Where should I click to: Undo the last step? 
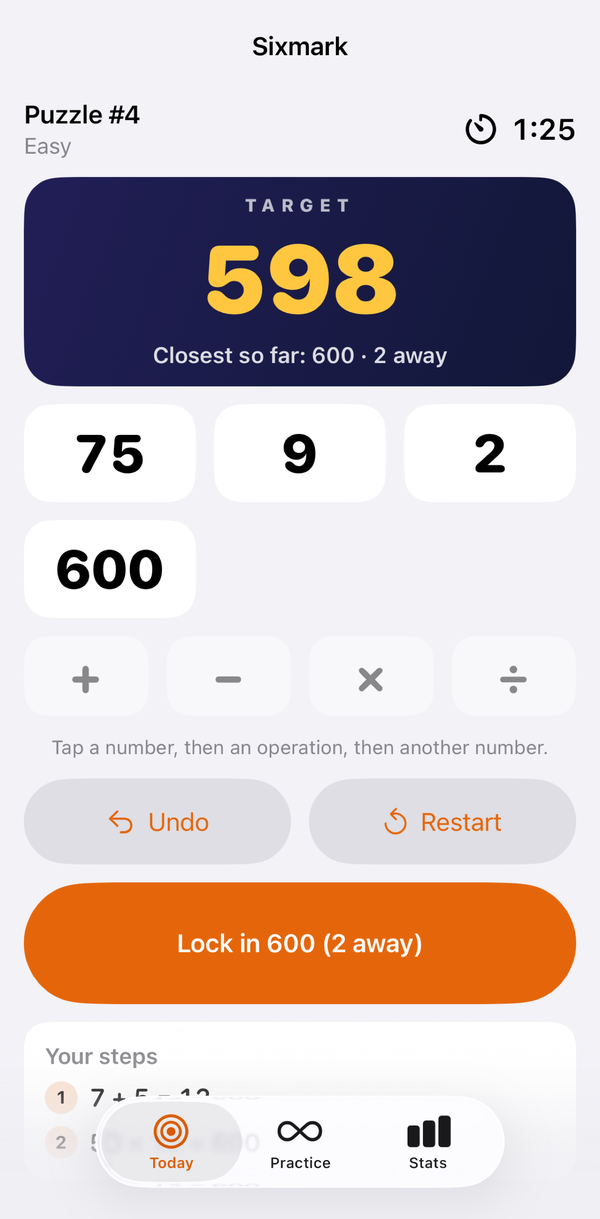(158, 822)
